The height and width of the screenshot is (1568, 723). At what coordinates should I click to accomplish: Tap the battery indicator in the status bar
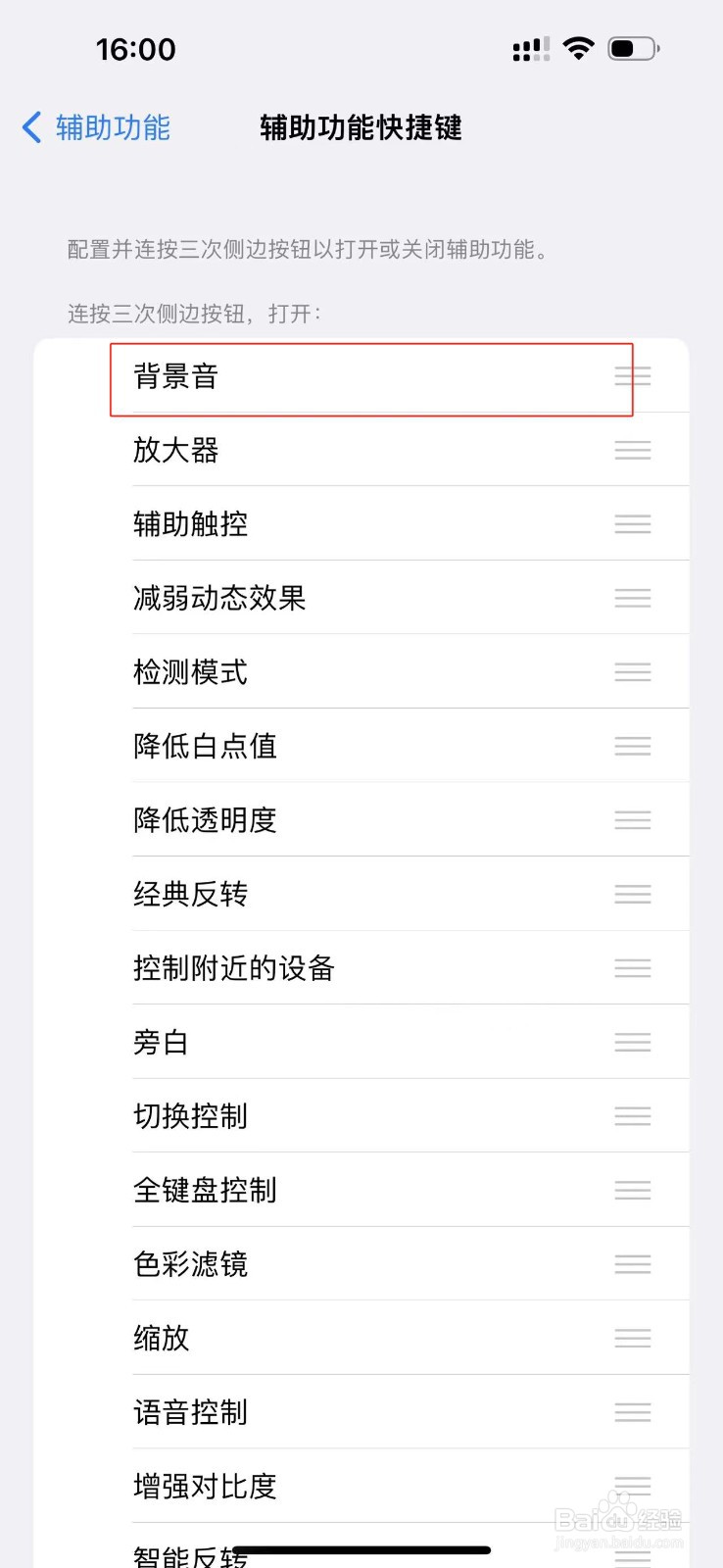click(x=632, y=47)
